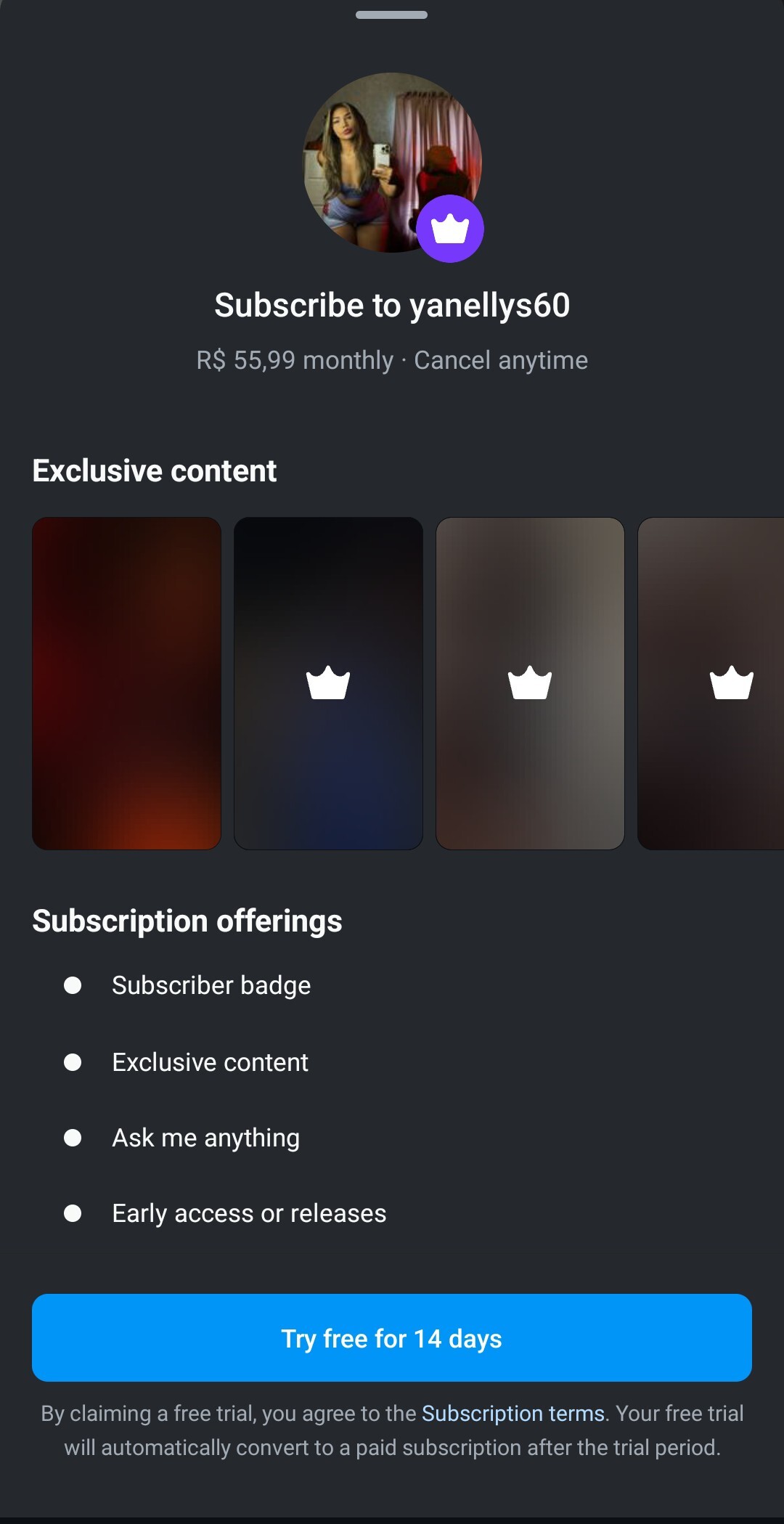Screen dimensions: 784x1524
Task: Open the first red exclusive content tile
Action: coord(126,682)
